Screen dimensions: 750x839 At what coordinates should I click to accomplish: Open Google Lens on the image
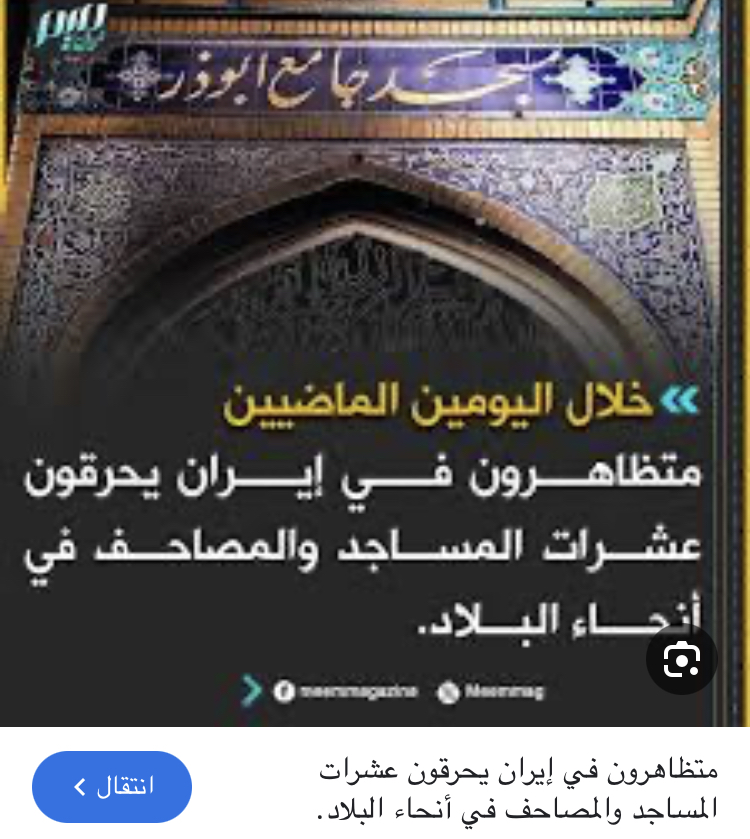pyautogui.click(x=681, y=659)
